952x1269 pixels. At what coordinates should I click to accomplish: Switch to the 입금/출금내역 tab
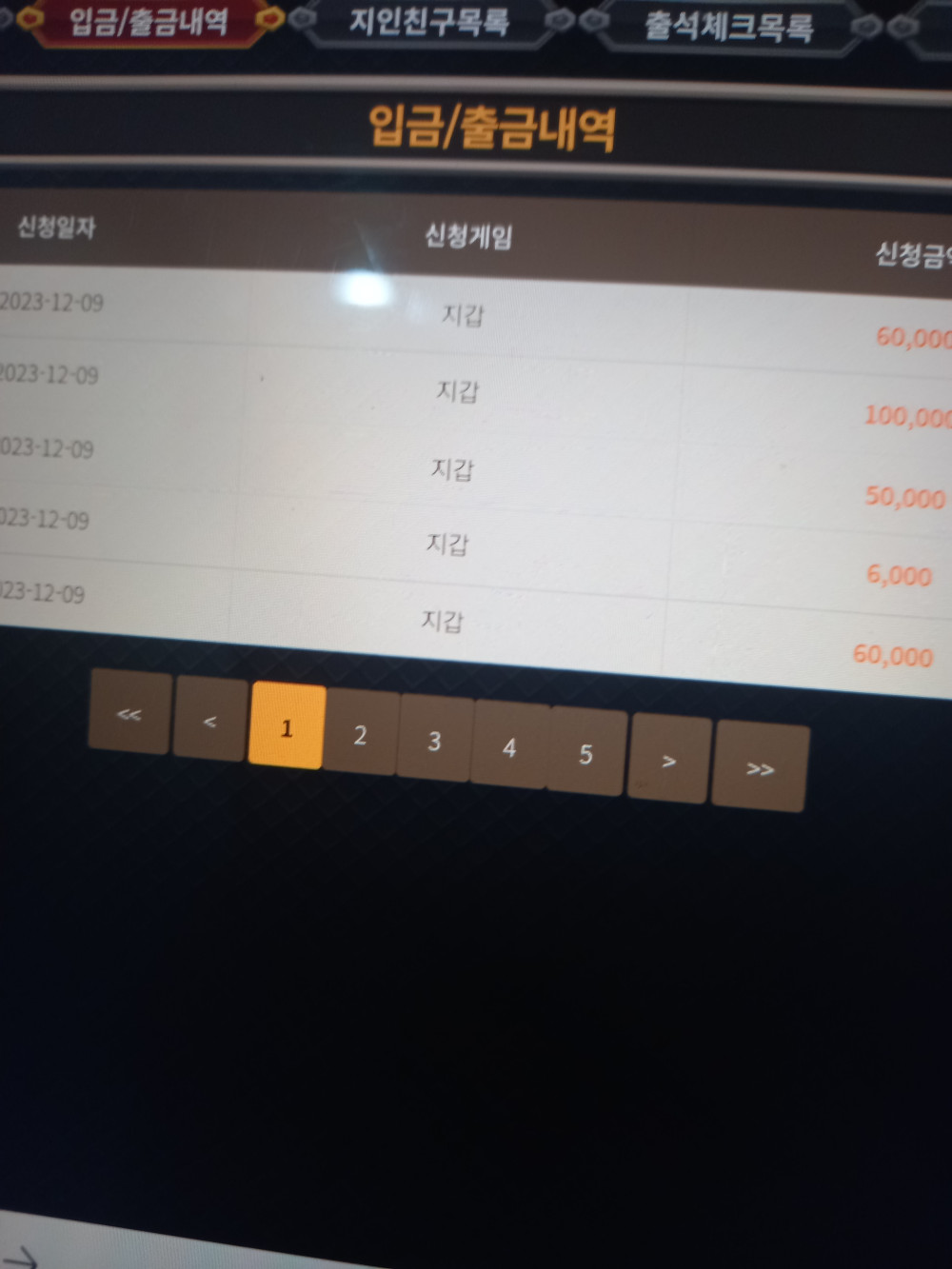pos(148,21)
